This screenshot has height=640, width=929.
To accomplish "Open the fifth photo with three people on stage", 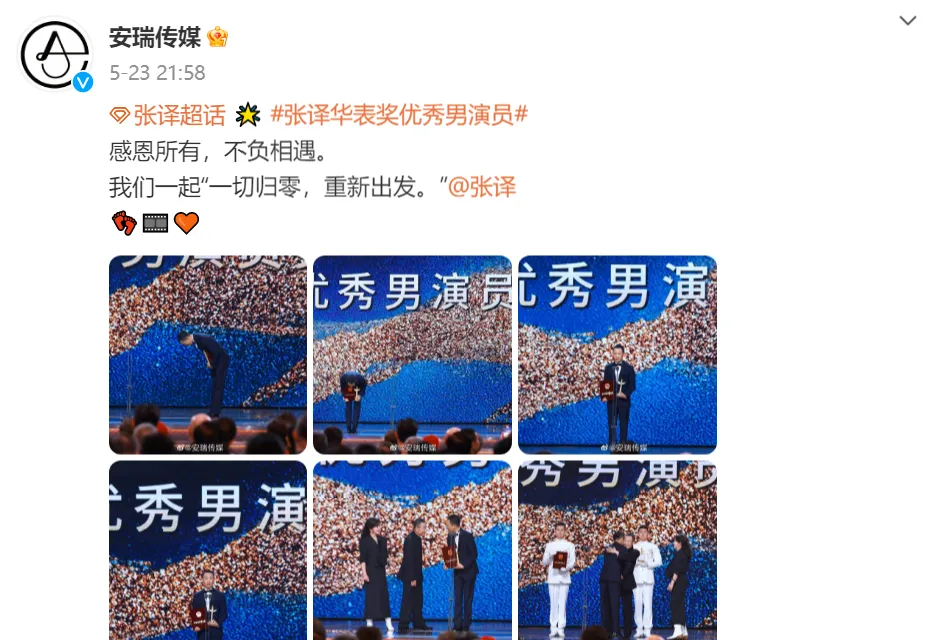I will [x=412, y=550].
